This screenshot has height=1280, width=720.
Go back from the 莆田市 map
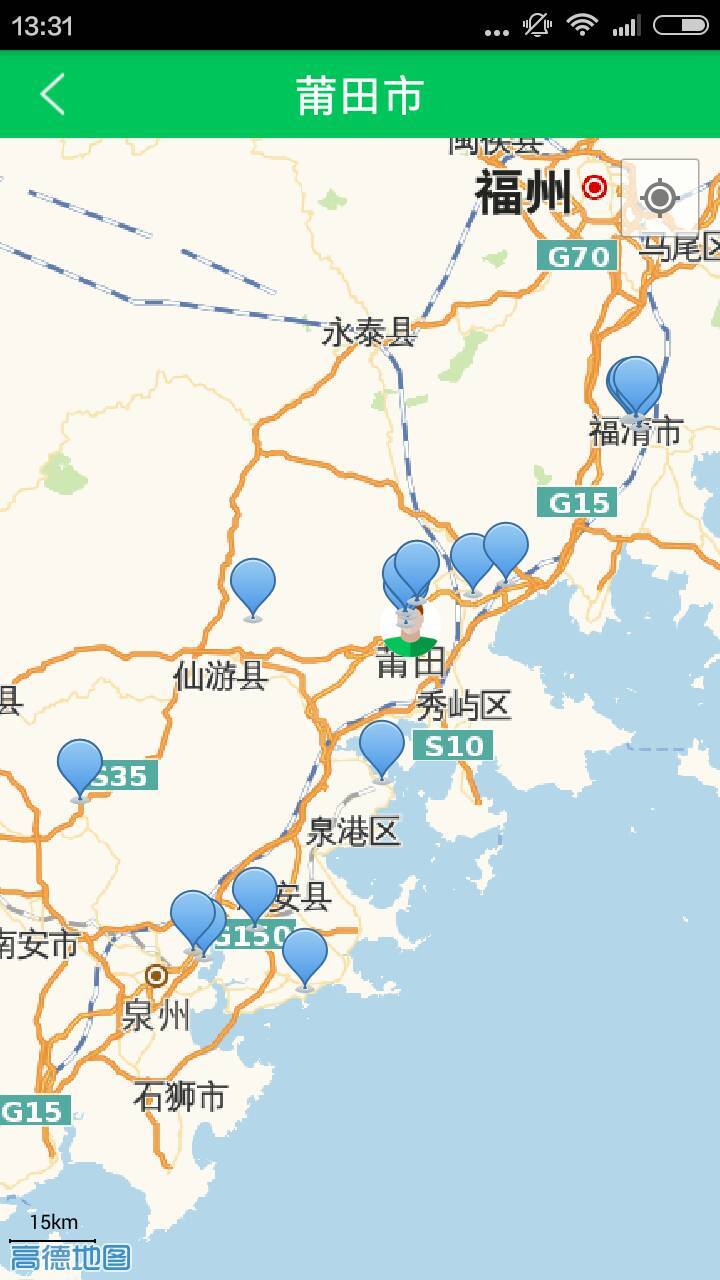pos(52,95)
